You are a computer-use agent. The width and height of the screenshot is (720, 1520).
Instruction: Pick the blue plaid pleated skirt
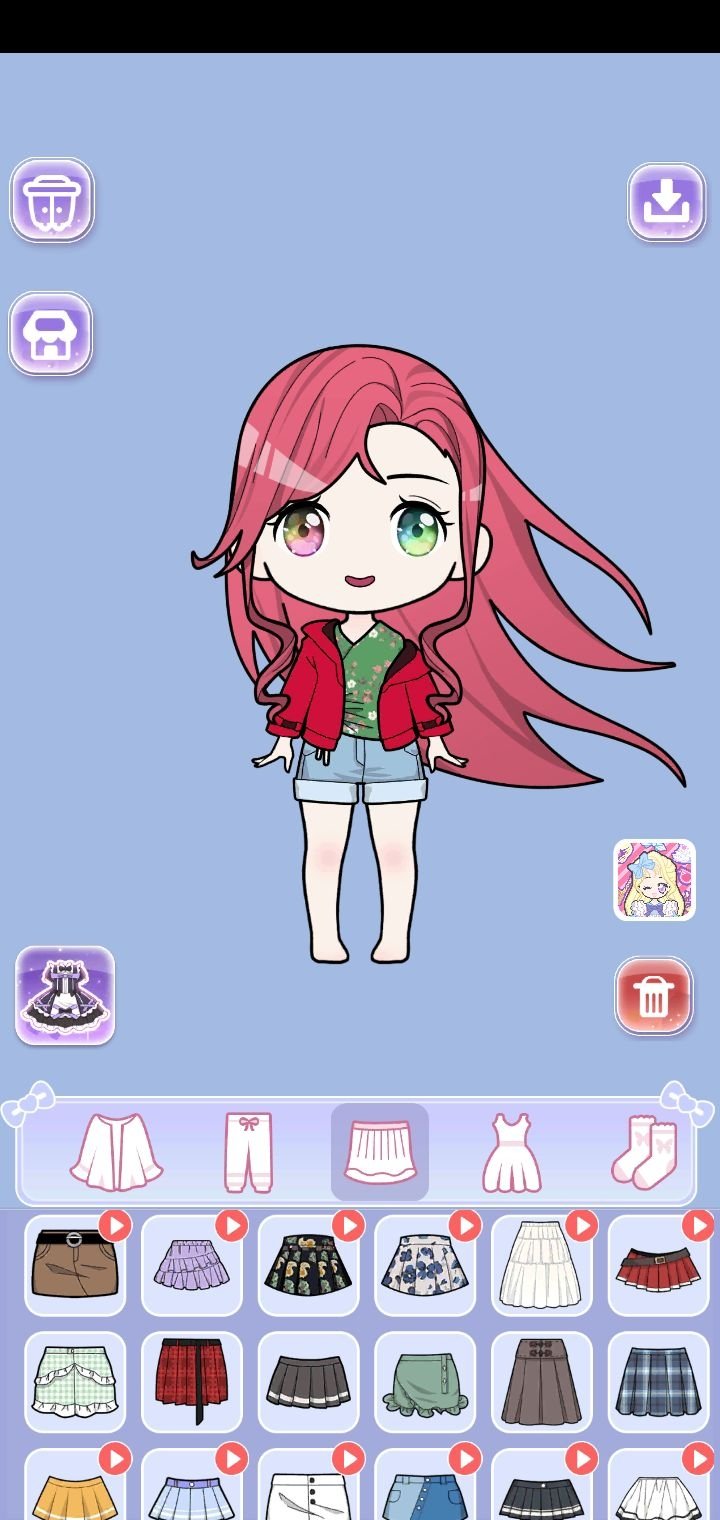659,1382
